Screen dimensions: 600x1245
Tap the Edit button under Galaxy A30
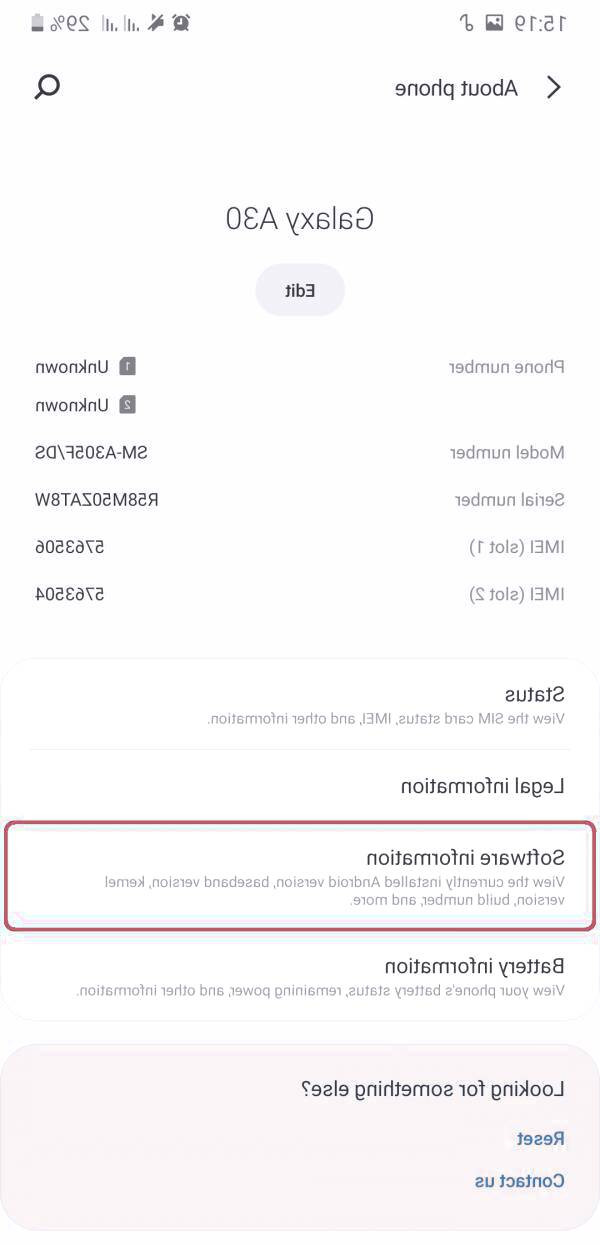pyautogui.click(x=300, y=291)
